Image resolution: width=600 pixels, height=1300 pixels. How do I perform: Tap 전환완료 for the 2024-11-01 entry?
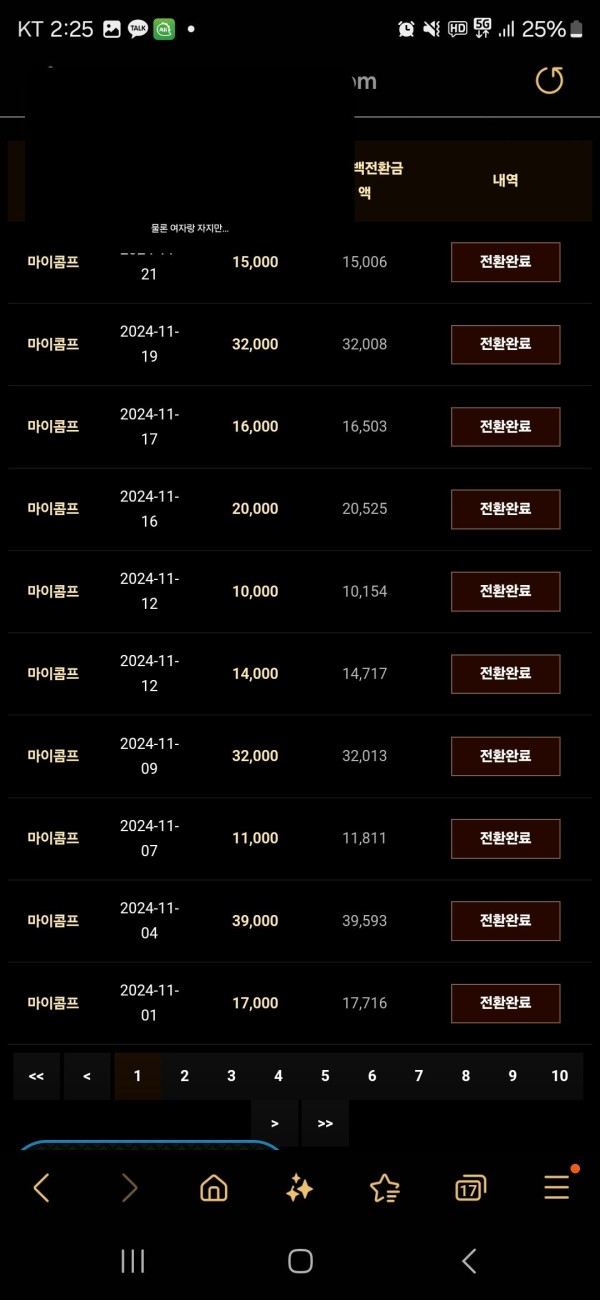tap(505, 1002)
